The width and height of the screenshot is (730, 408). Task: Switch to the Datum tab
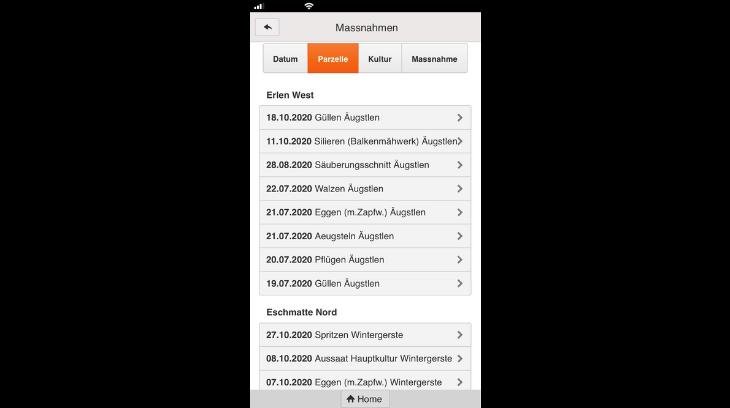coord(285,59)
